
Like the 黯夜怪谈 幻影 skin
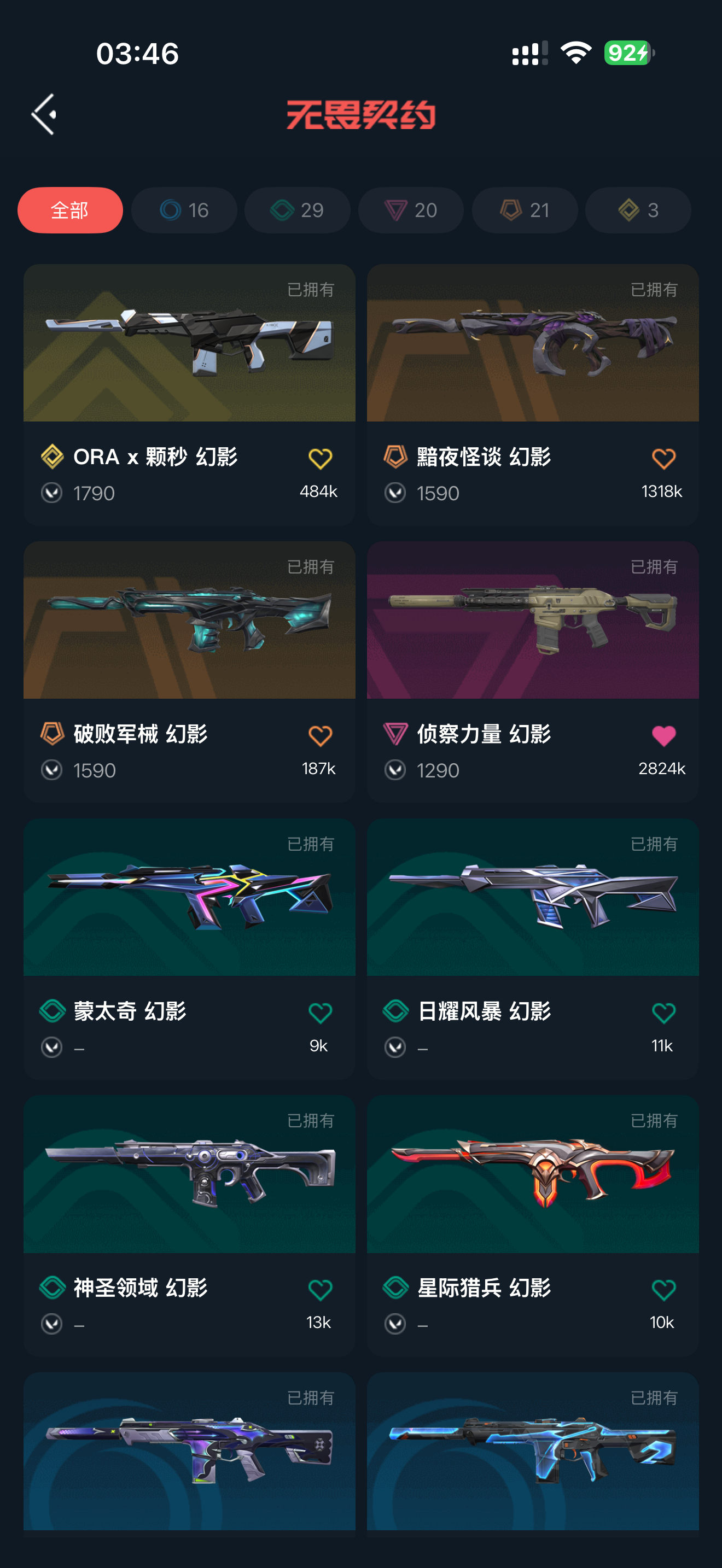[x=663, y=458]
